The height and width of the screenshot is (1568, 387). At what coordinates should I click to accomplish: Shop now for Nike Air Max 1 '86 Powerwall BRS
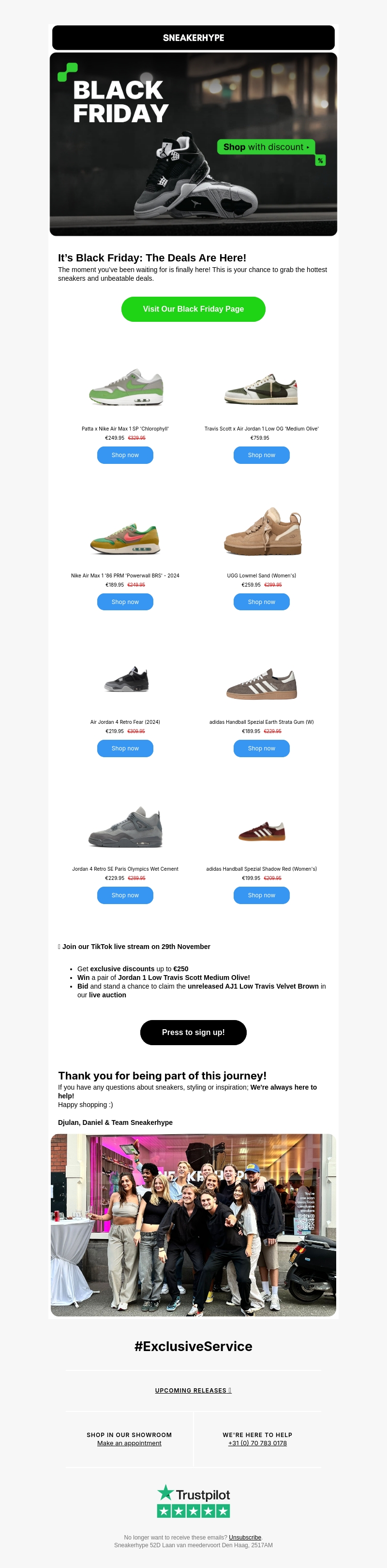pos(125,602)
